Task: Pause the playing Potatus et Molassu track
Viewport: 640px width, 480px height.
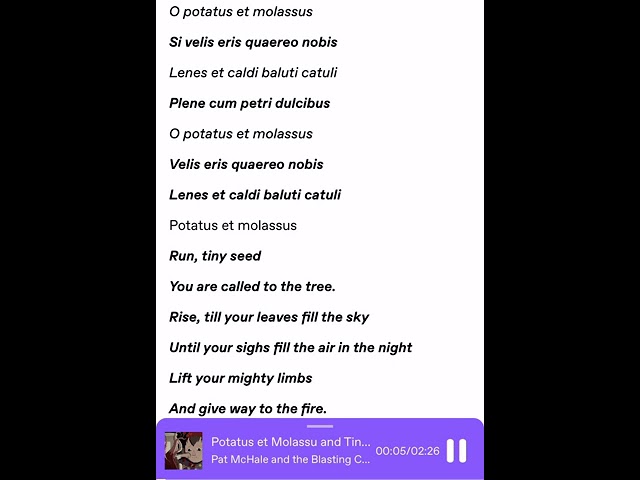Action: point(456,451)
